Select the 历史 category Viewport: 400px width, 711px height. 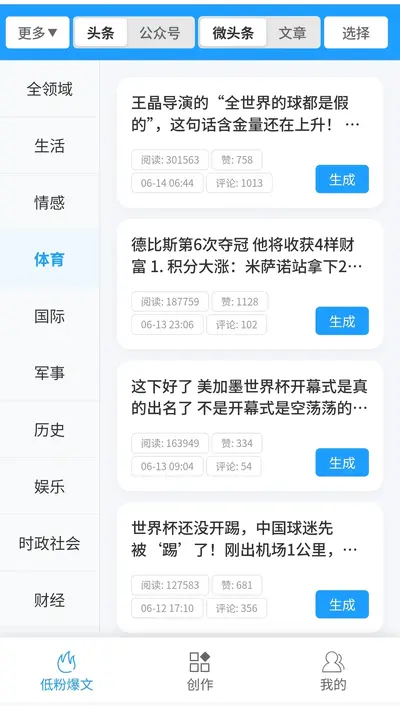point(49,429)
